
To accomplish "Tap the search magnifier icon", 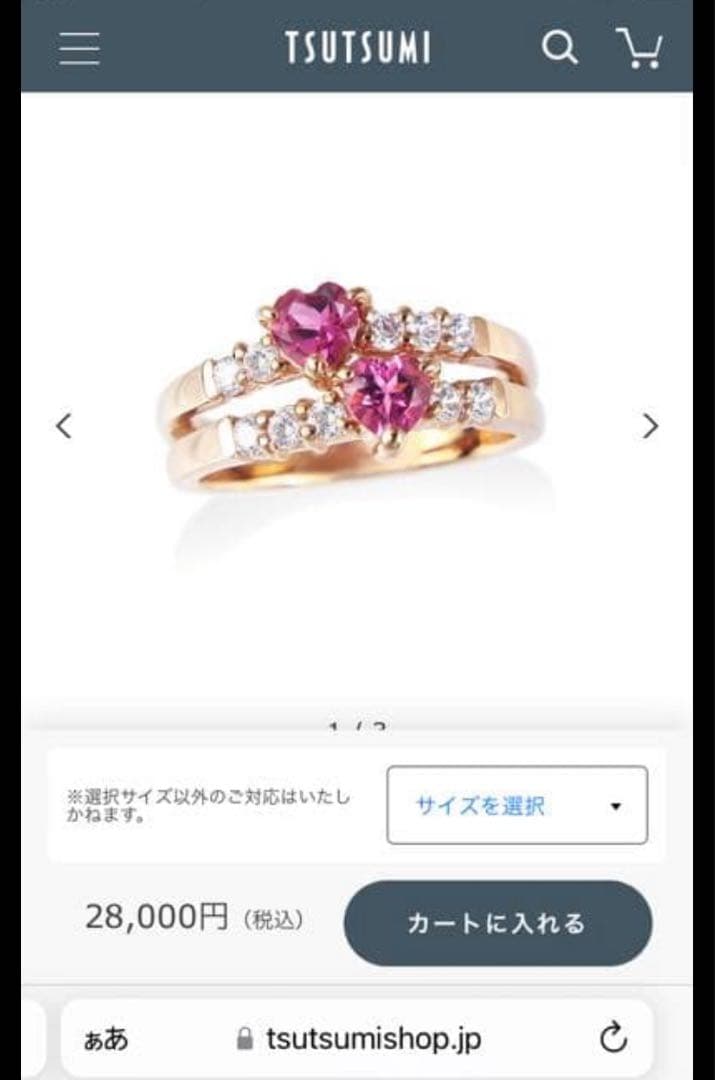I will pos(559,47).
